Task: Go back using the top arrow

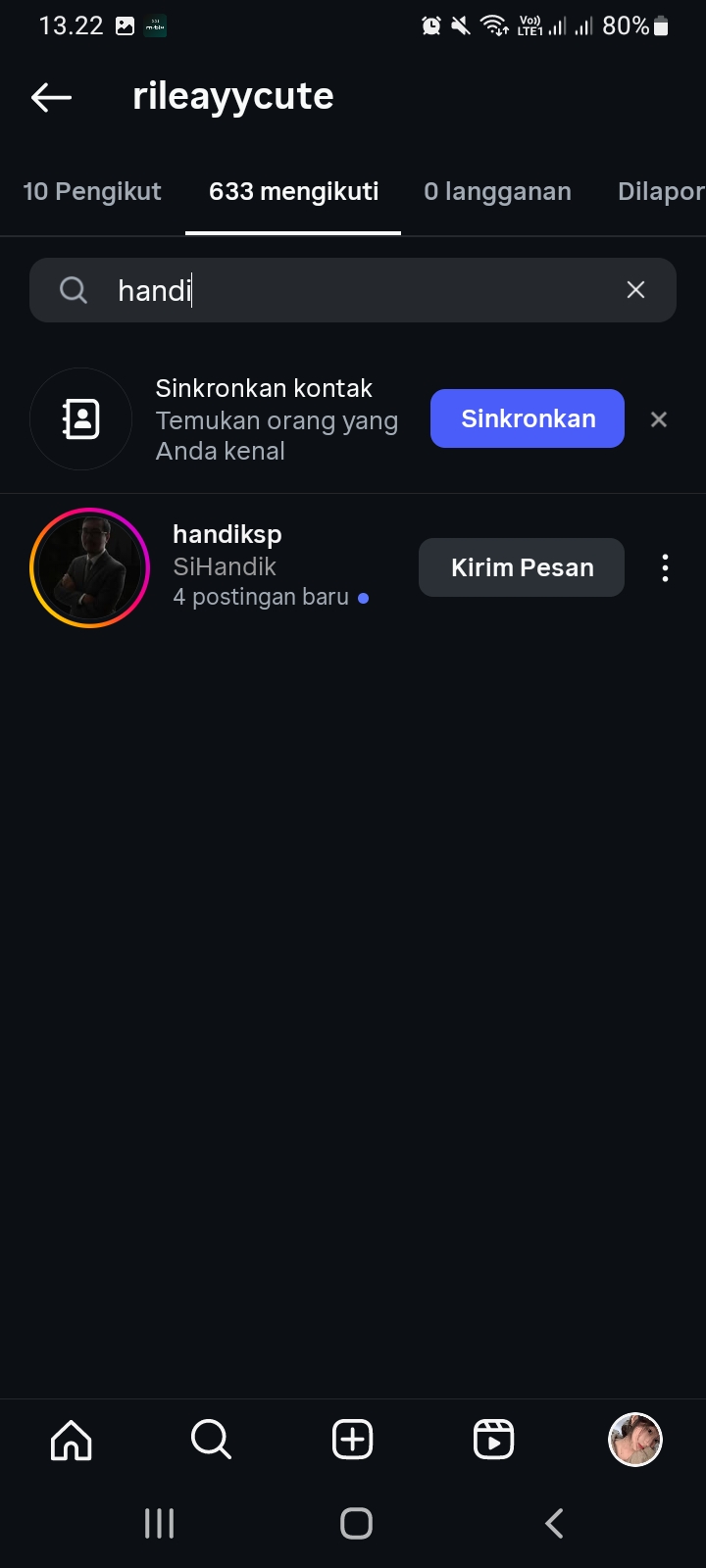Action: click(52, 97)
